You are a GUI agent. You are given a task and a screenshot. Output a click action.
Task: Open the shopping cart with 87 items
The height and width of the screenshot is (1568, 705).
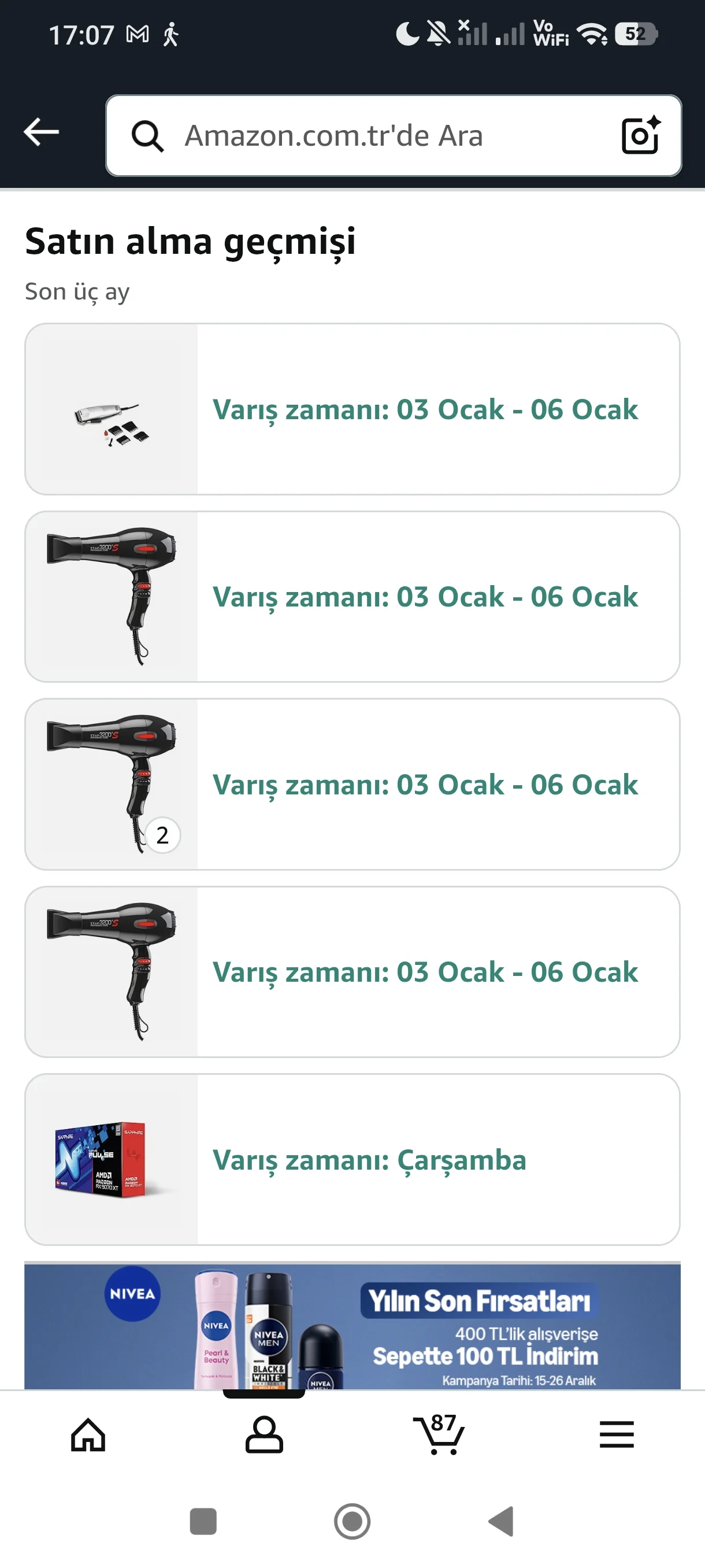440,1435
